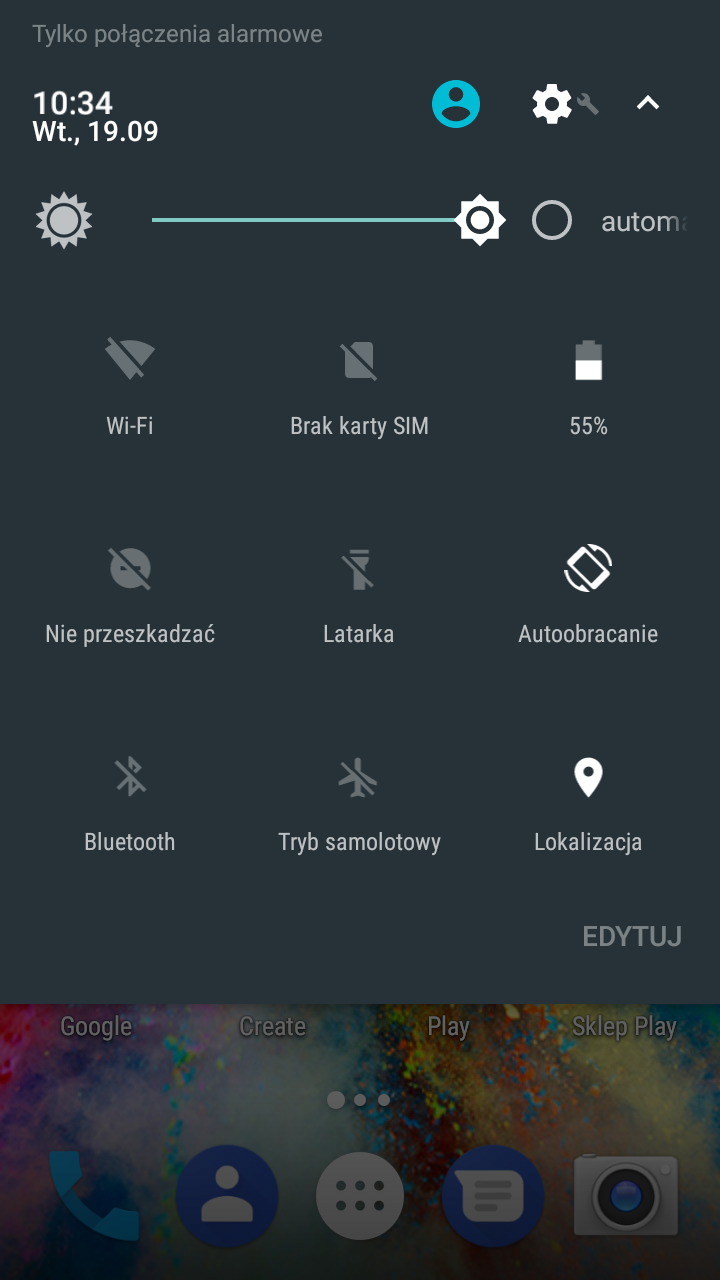Image resolution: width=720 pixels, height=1280 pixels.
Task: Enable automatic brightness checkbox
Action: [x=552, y=220]
